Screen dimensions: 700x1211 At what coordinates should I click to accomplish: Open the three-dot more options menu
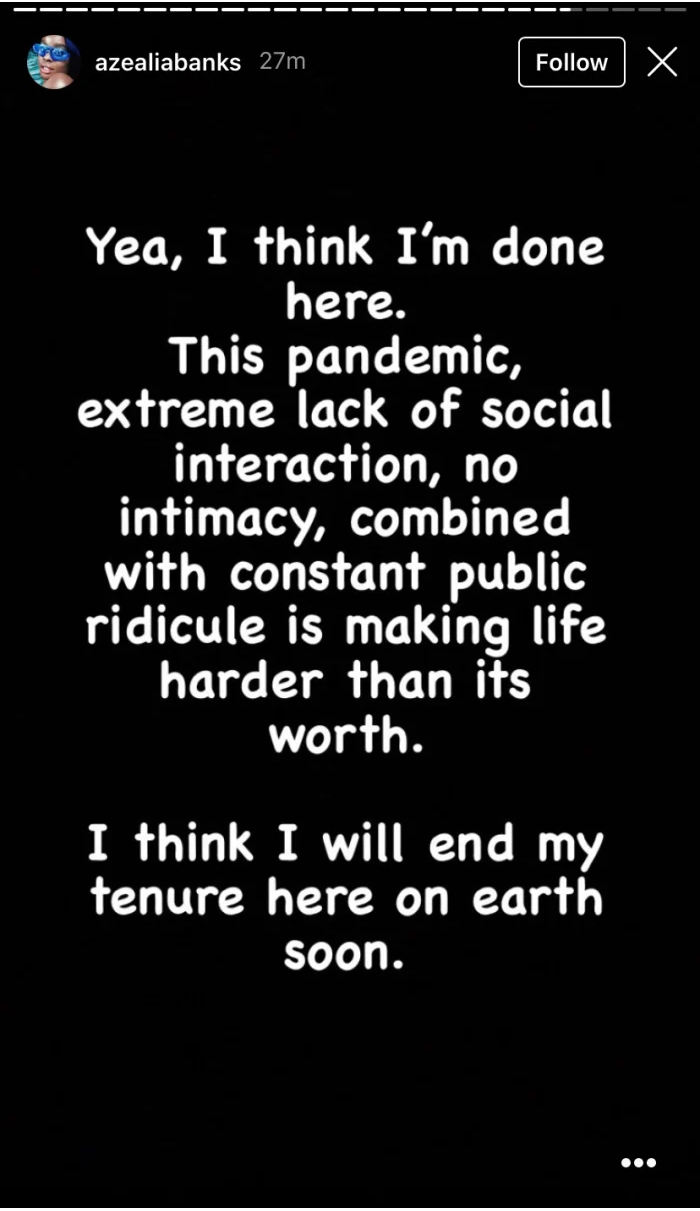tap(638, 1162)
